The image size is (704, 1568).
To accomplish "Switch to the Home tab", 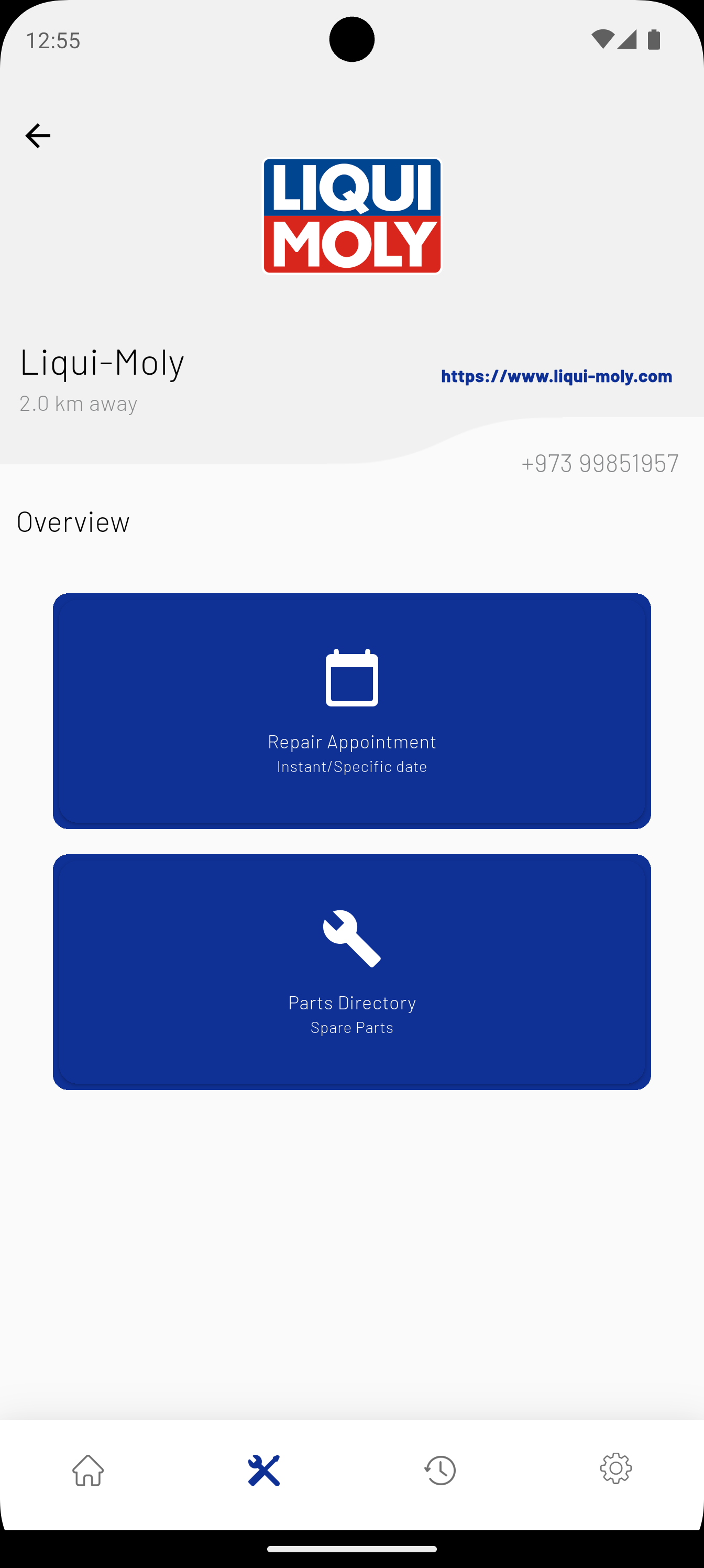I will (x=88, y=1470).
